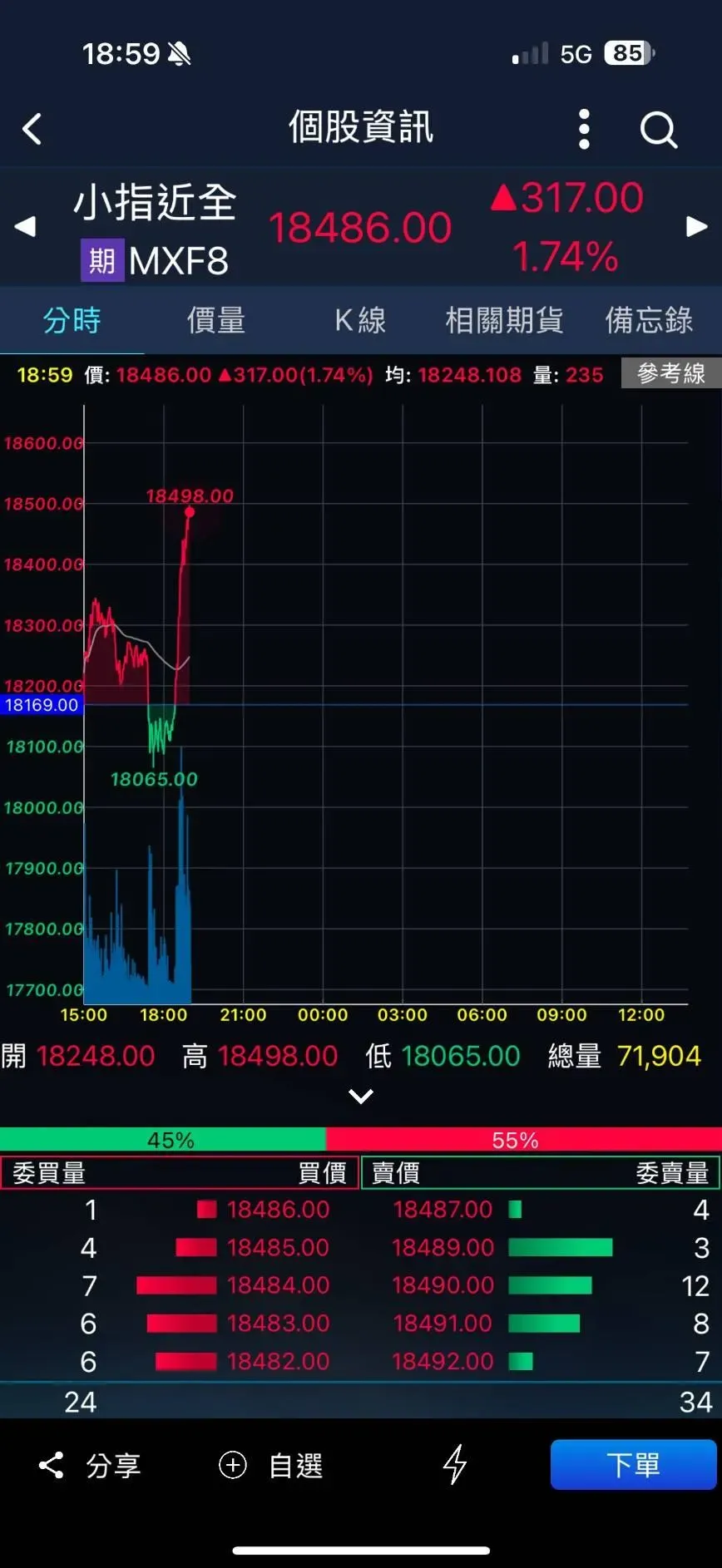Open the lightning quick-order icon
Screen dimensions: 722x1568
point(455,1464)
